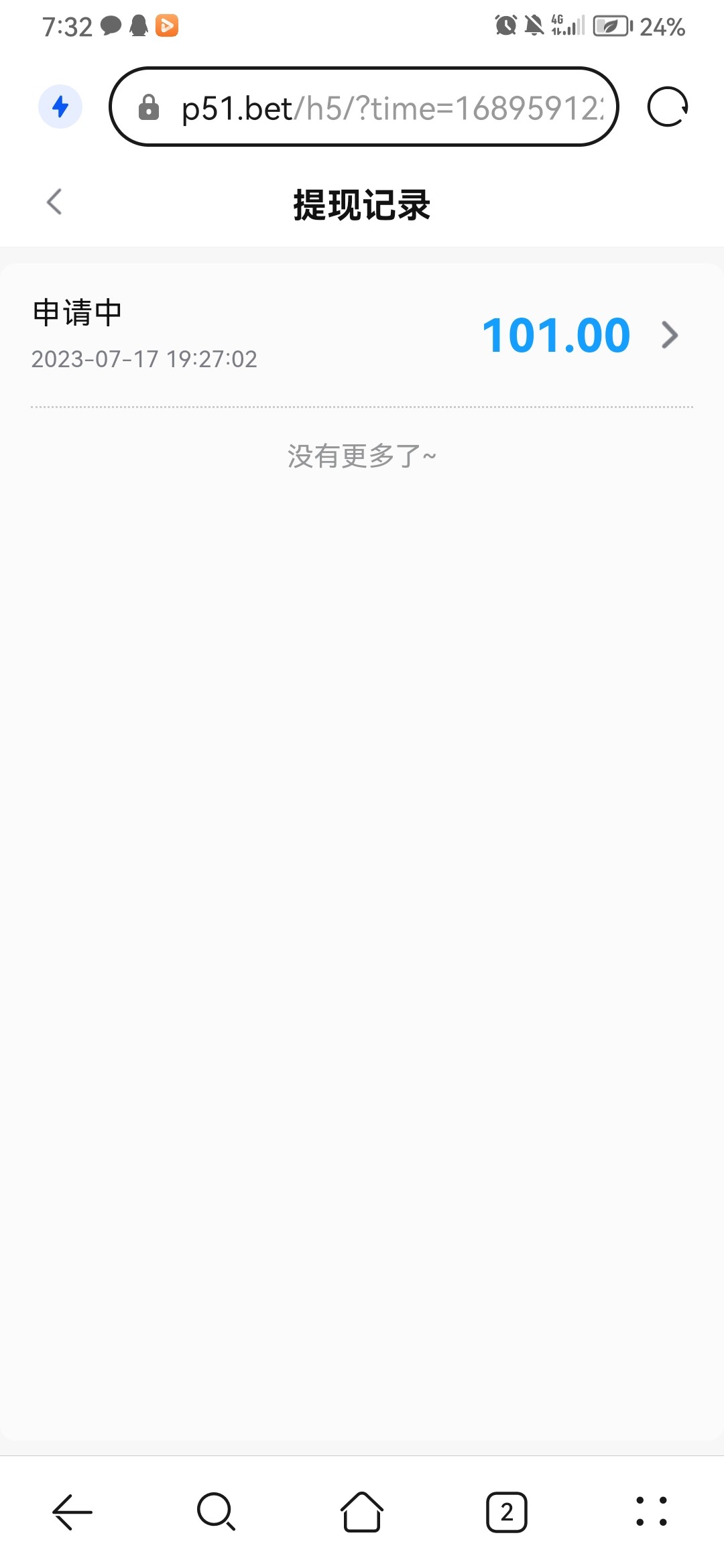The width and height of the screenshot is (724, 1568).
Task: Tap the browser back arrow
Action: (x=72, y=1512)
